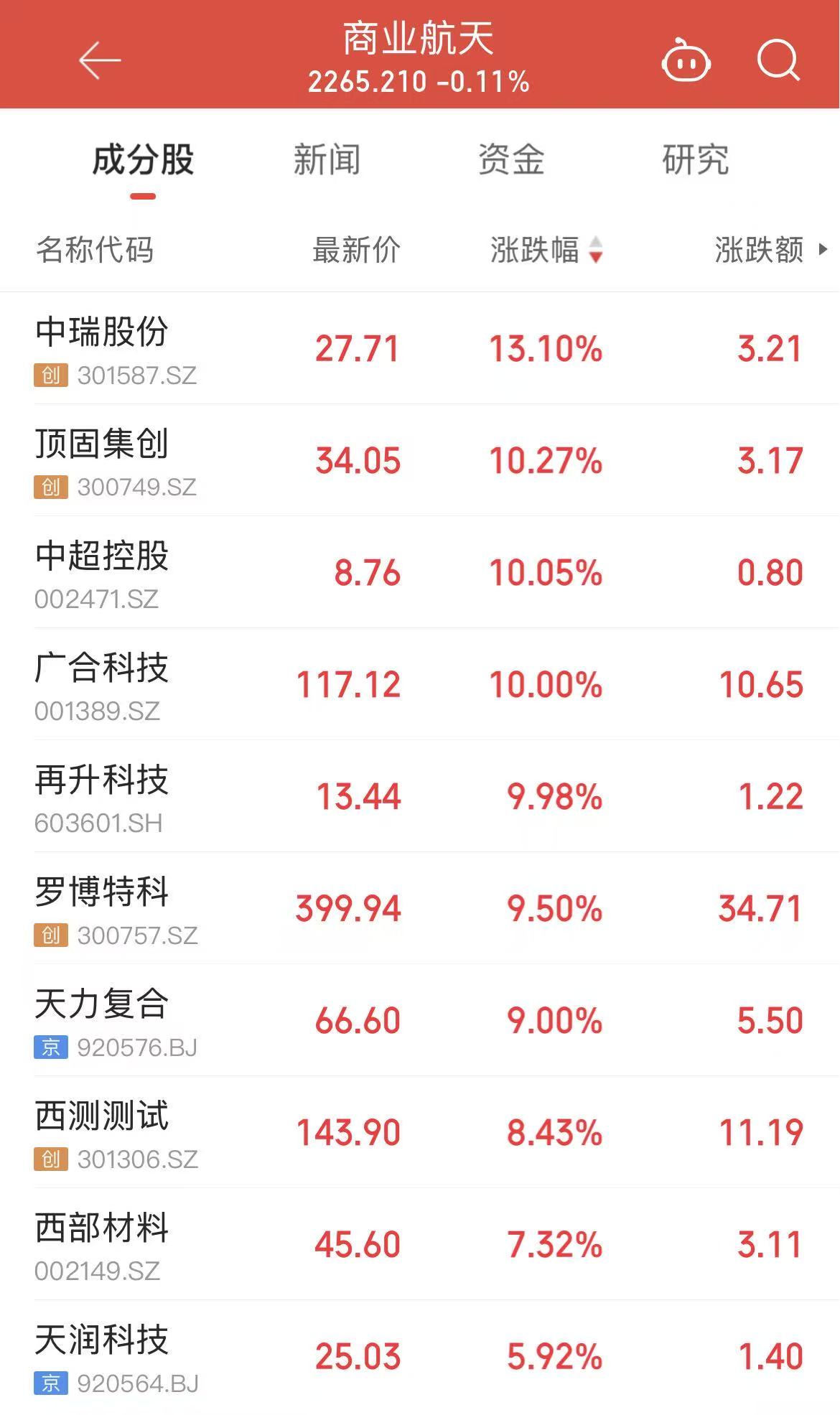Sort by 涨跌额 column header
The width and height of the screenshot is (840, 1415).
[760, 251]
